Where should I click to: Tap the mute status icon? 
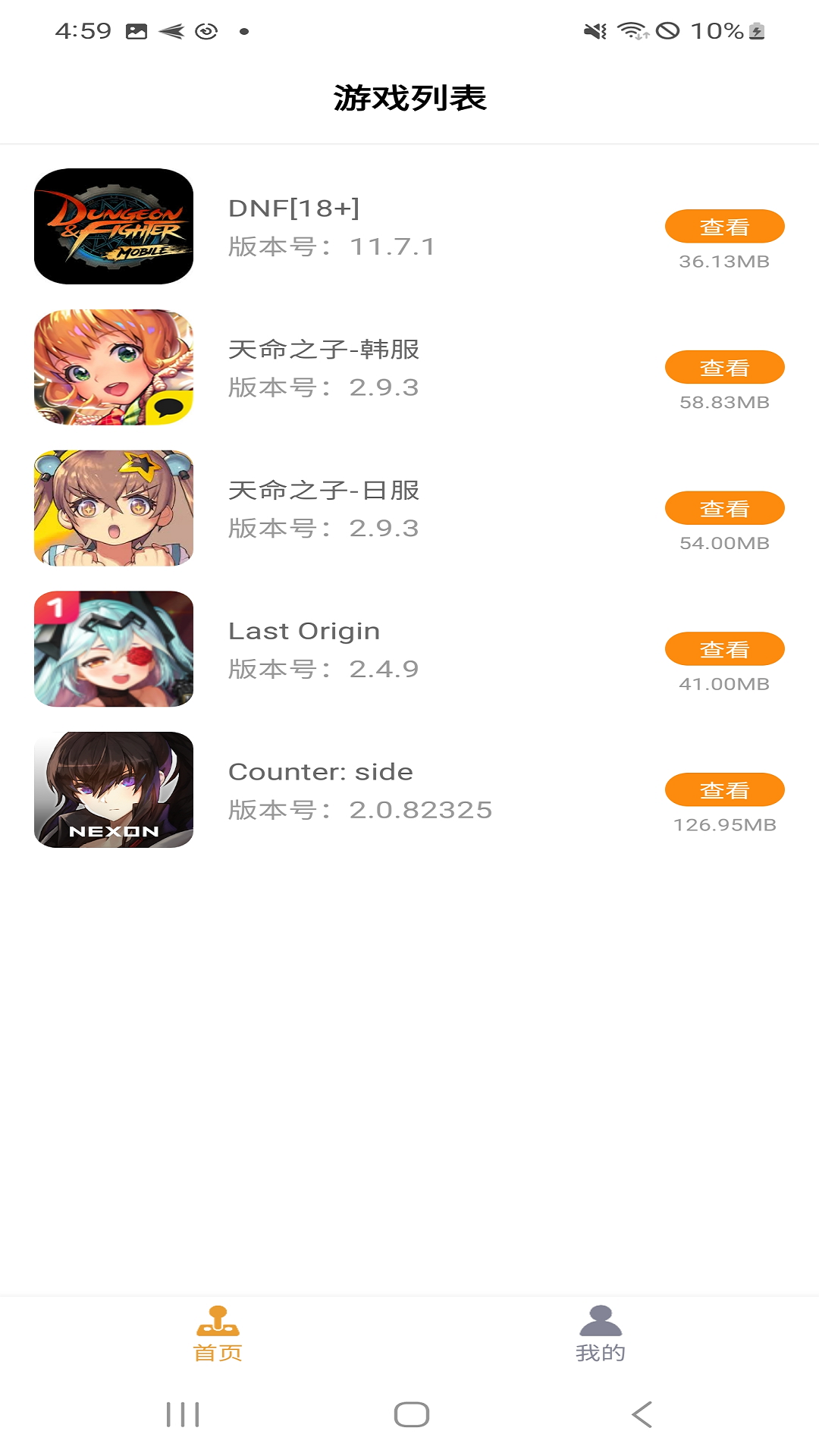(x=595, y=30)
